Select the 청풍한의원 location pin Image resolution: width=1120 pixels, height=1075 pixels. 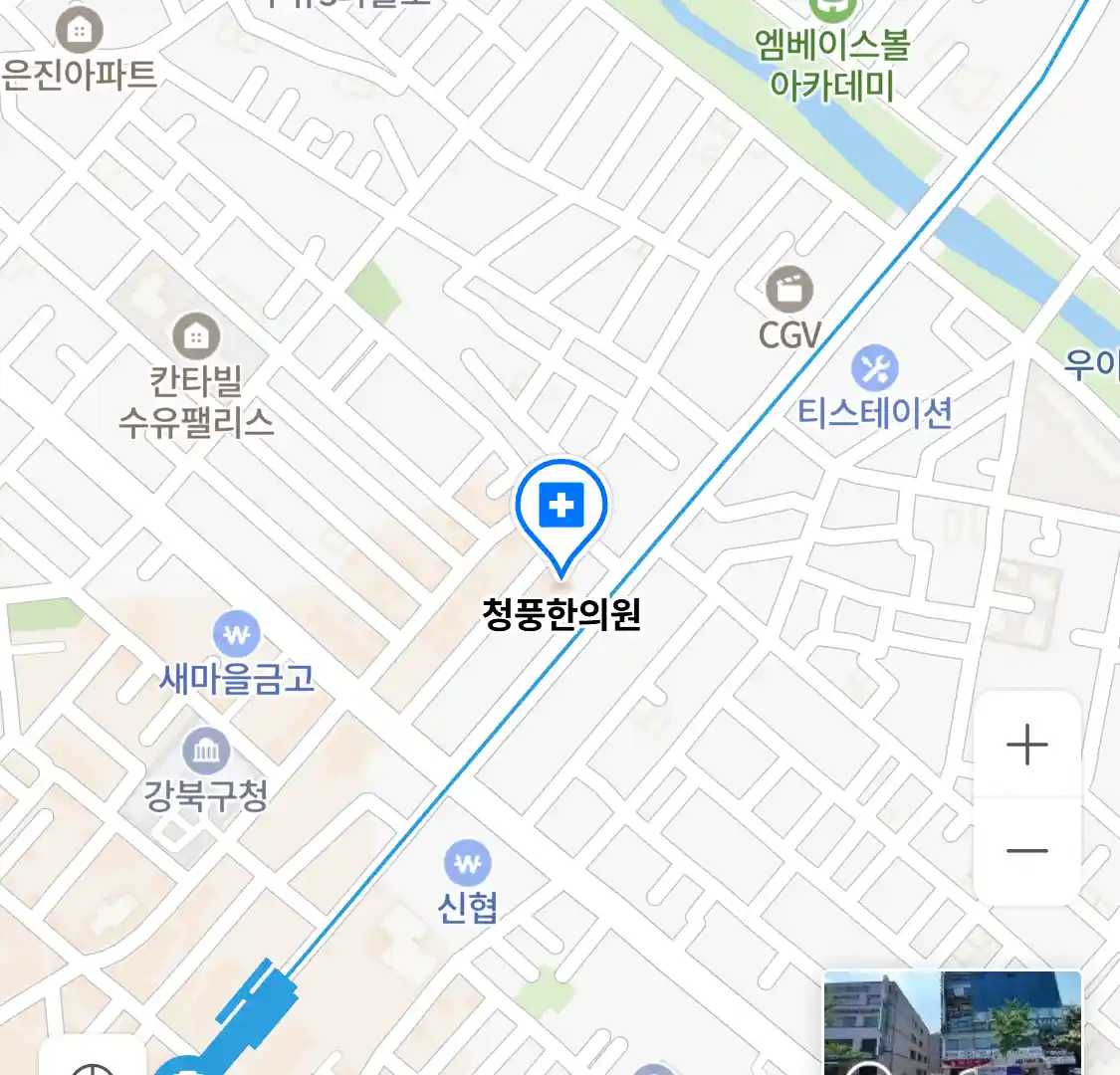(x=560, y=510)
